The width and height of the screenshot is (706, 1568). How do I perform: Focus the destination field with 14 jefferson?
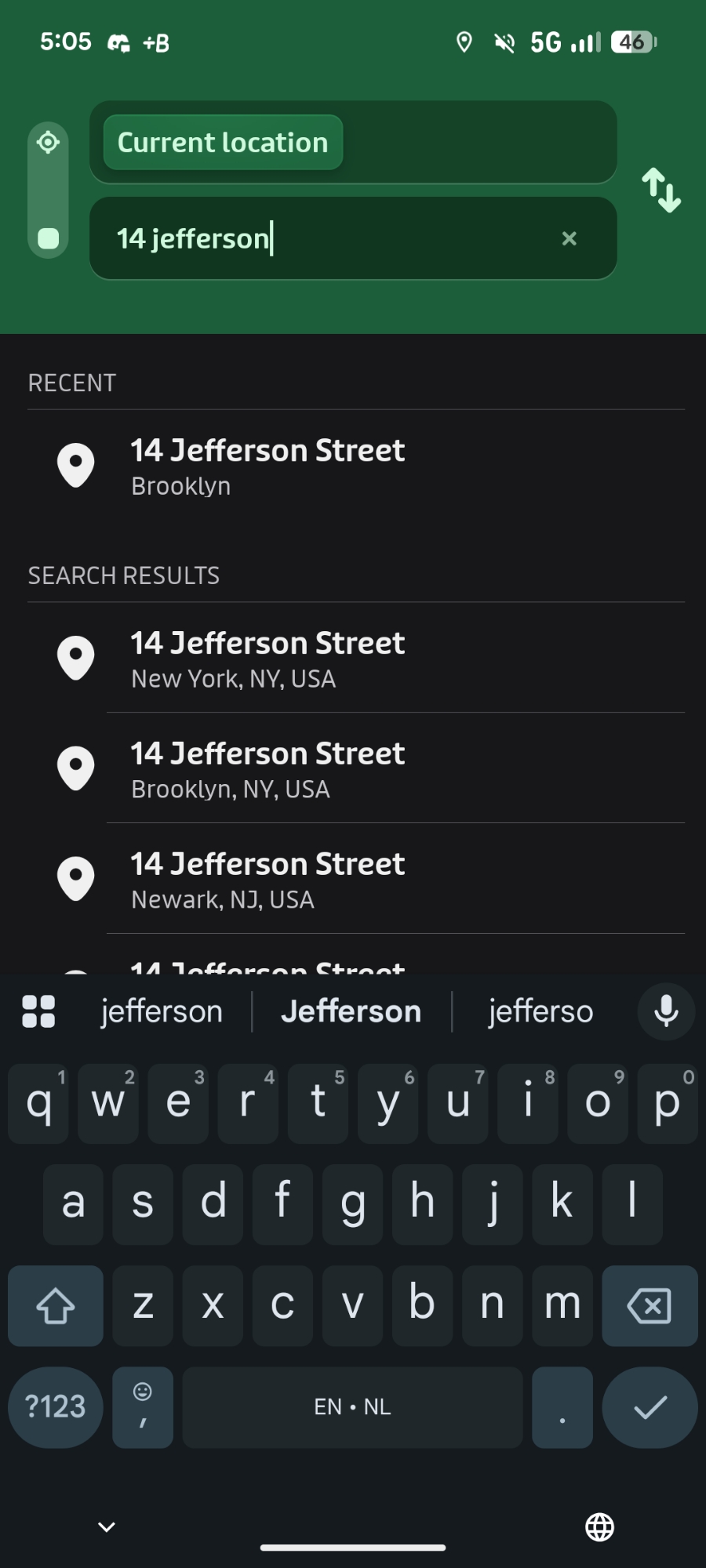329,238
